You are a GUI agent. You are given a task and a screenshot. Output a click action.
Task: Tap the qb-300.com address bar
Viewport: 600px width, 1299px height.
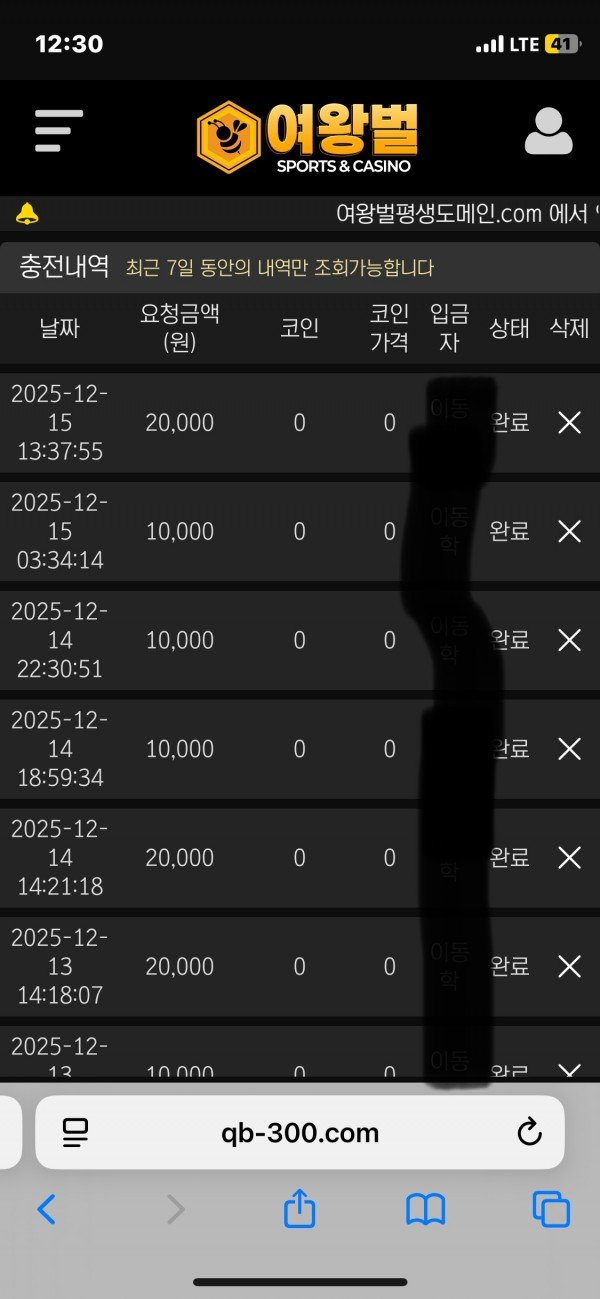pos(300,1133)
